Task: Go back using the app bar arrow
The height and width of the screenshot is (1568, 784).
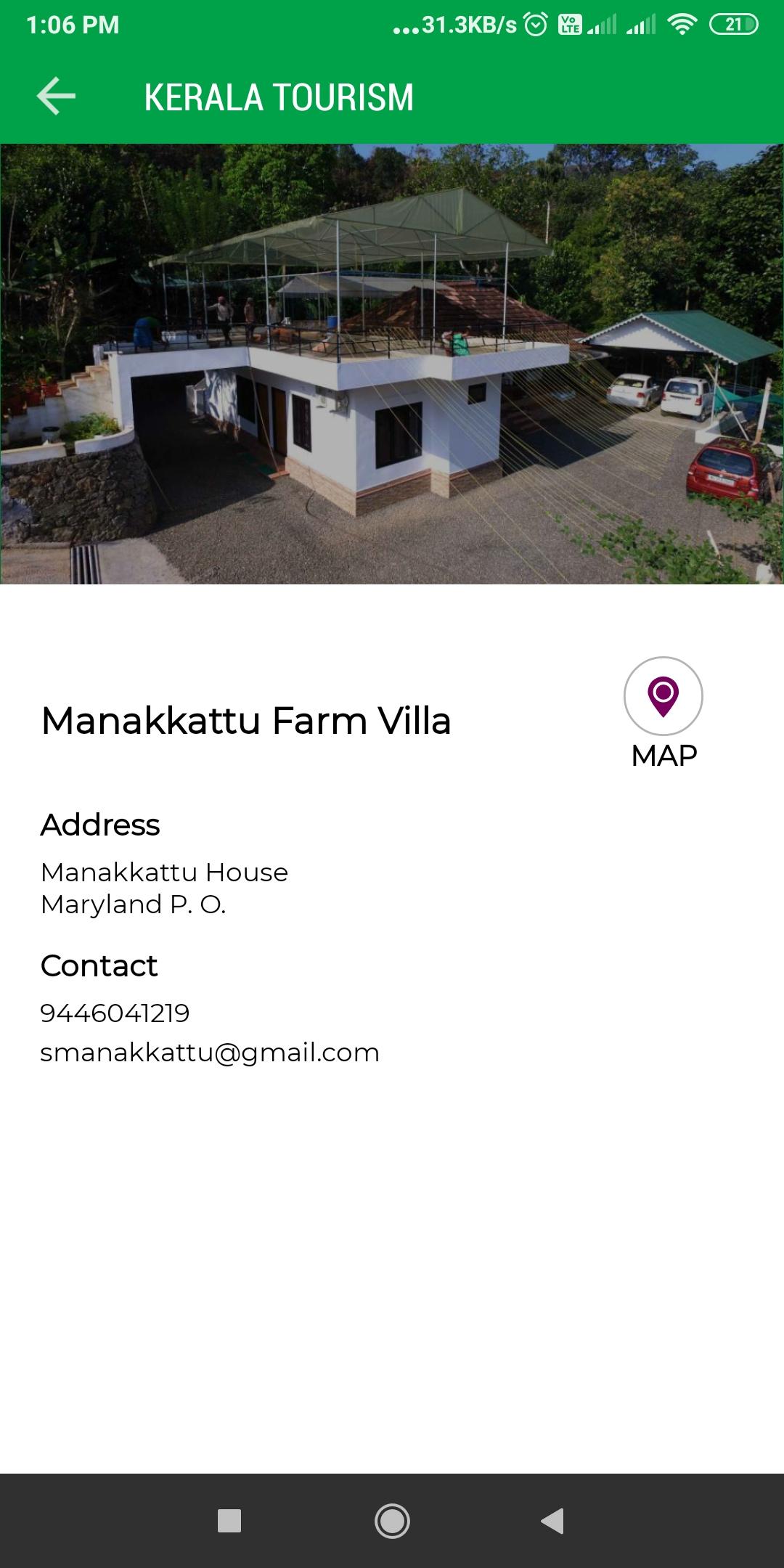Action: point(56,97)
